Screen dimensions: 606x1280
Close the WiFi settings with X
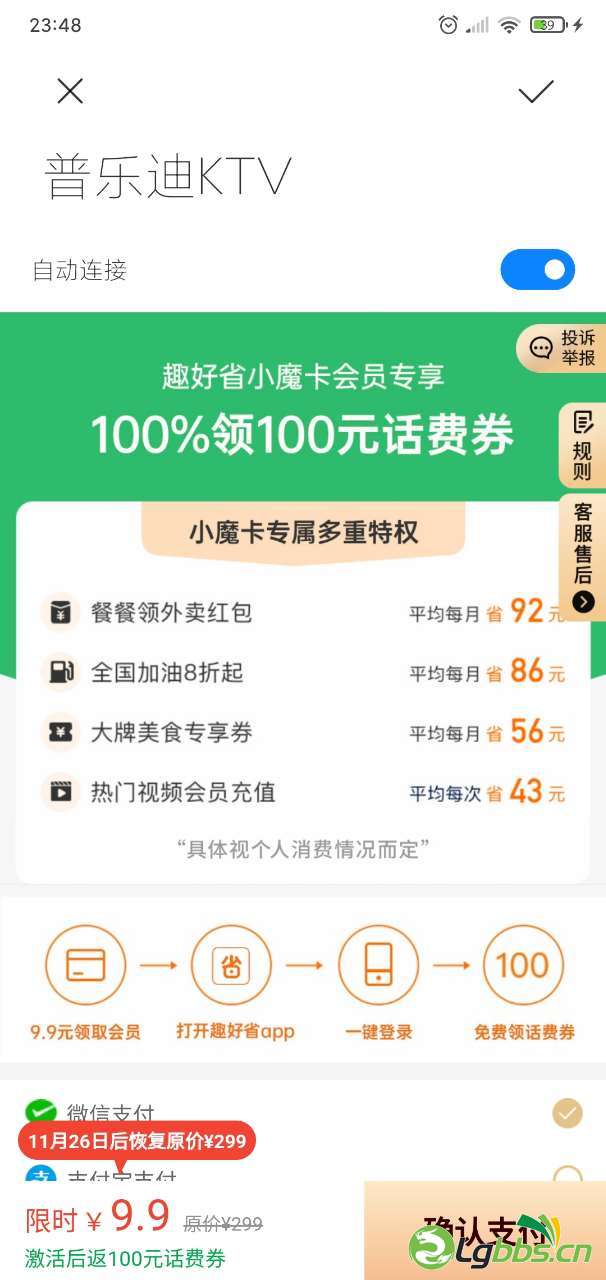coord(70,92)
